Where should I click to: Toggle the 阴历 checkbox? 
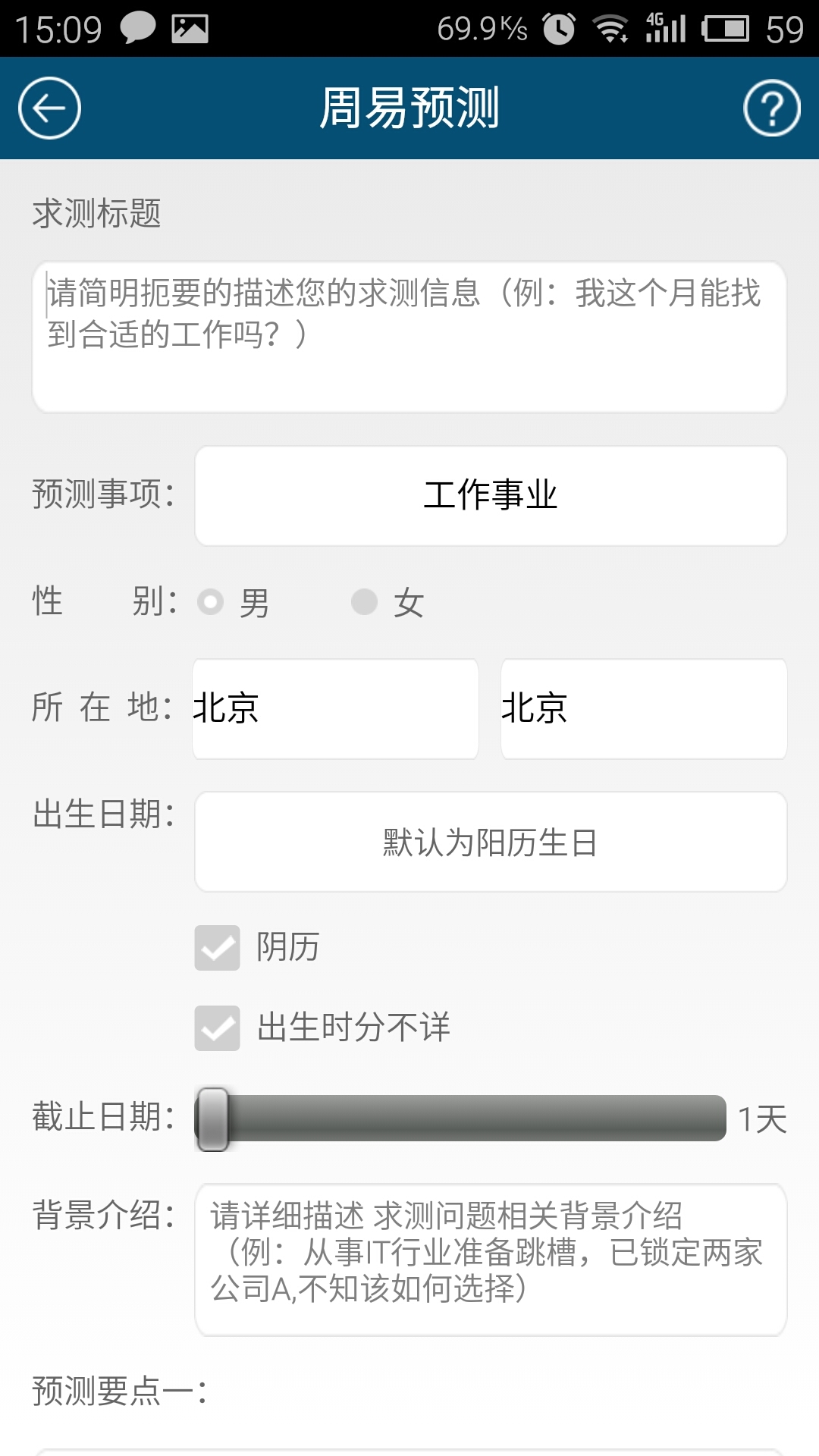218,948
